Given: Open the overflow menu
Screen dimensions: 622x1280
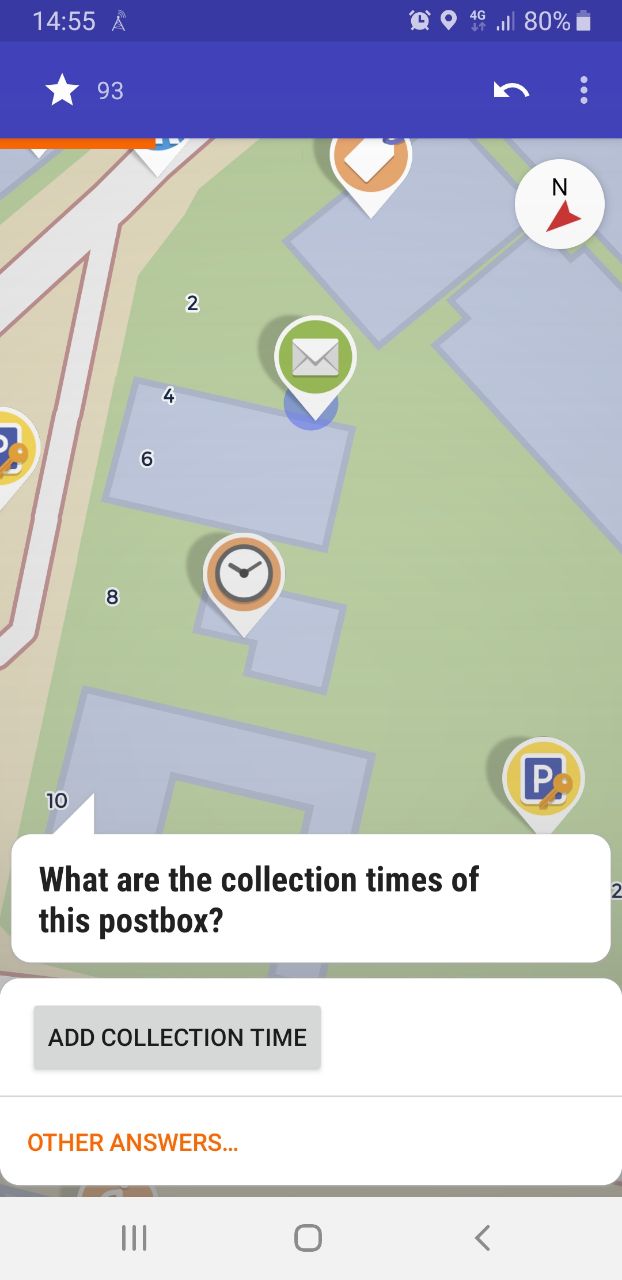Looking at the screenshot, I should 584,91.
